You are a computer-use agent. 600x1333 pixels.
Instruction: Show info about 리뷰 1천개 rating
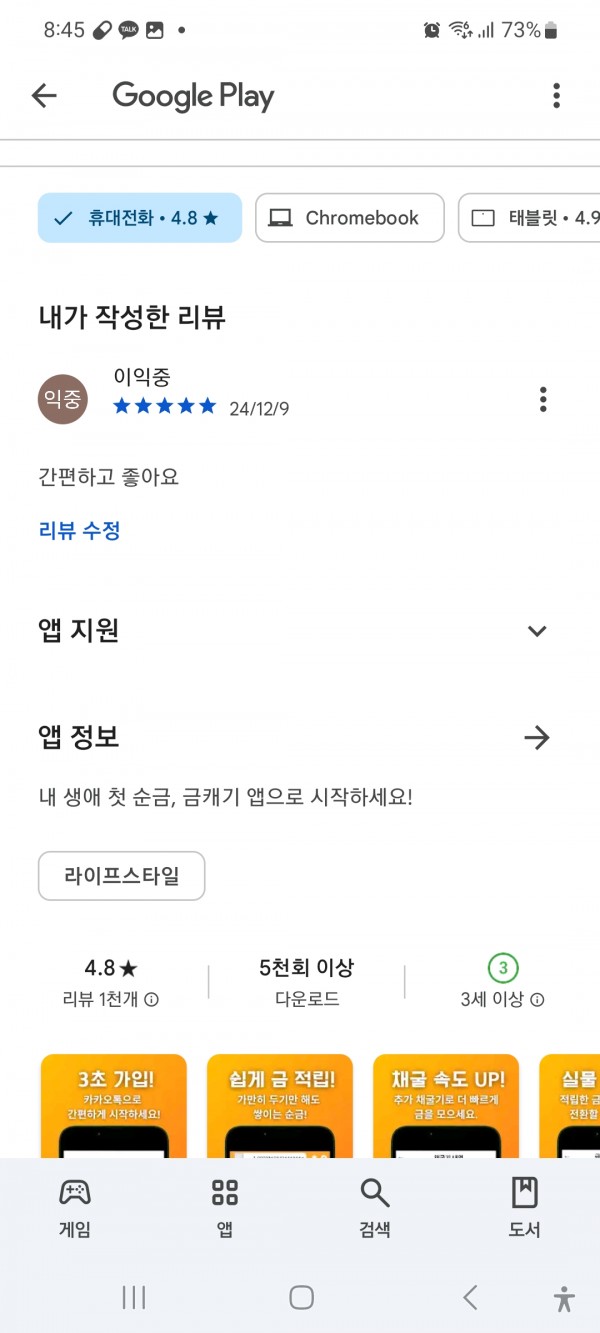152,1000
